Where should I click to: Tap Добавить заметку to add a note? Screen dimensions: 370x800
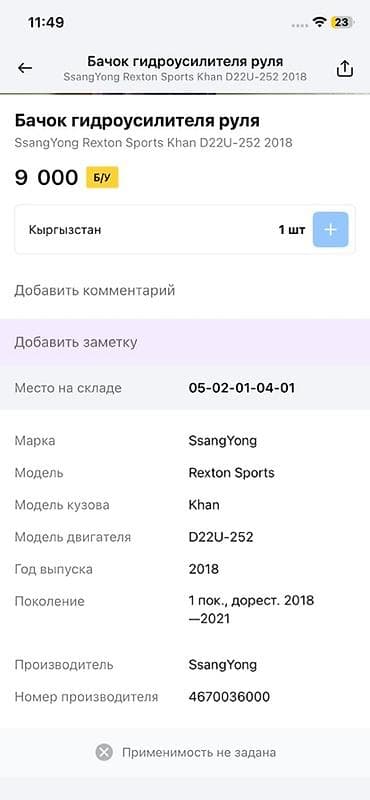[185, 342]
